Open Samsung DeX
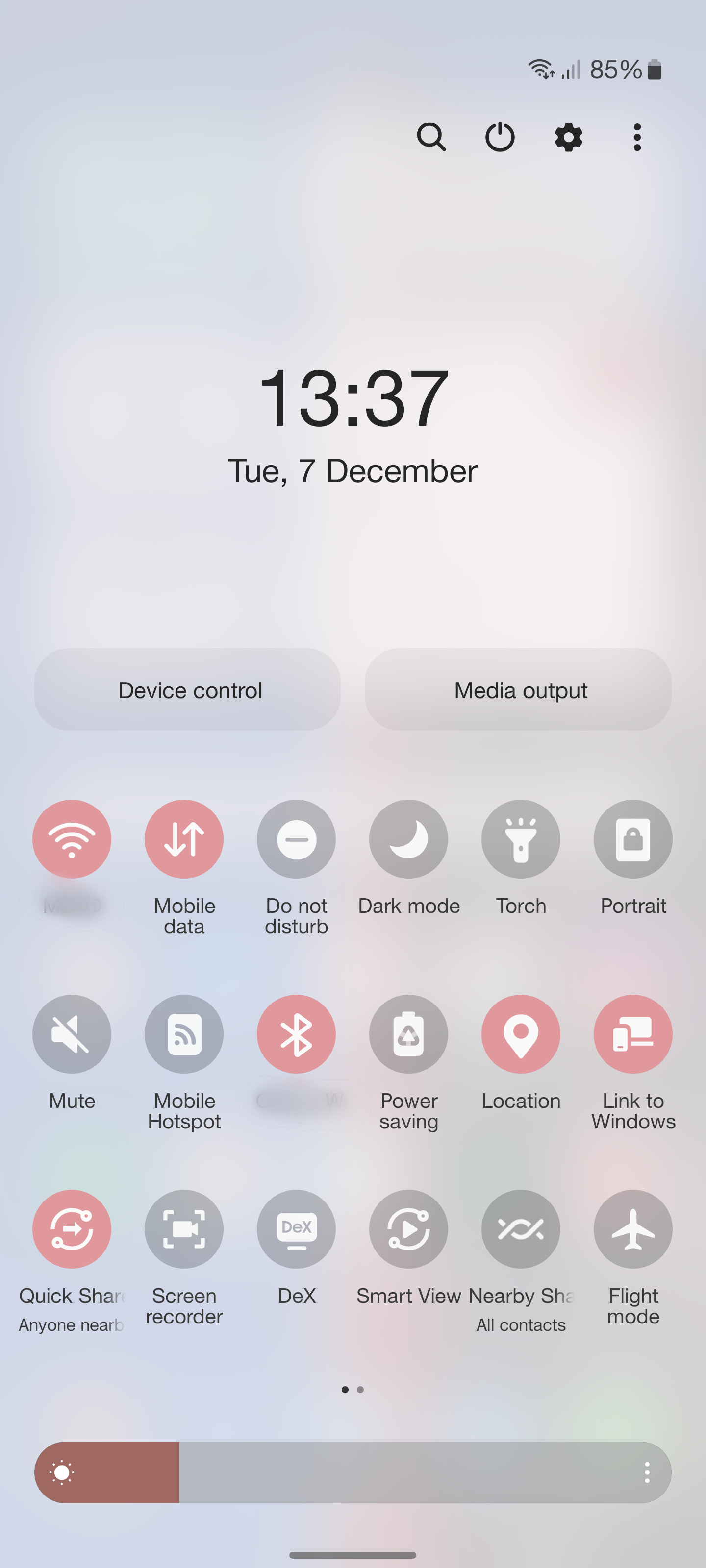Image resolution: width=706 pixels, height=1568 pixels. tap(296, 1229)
